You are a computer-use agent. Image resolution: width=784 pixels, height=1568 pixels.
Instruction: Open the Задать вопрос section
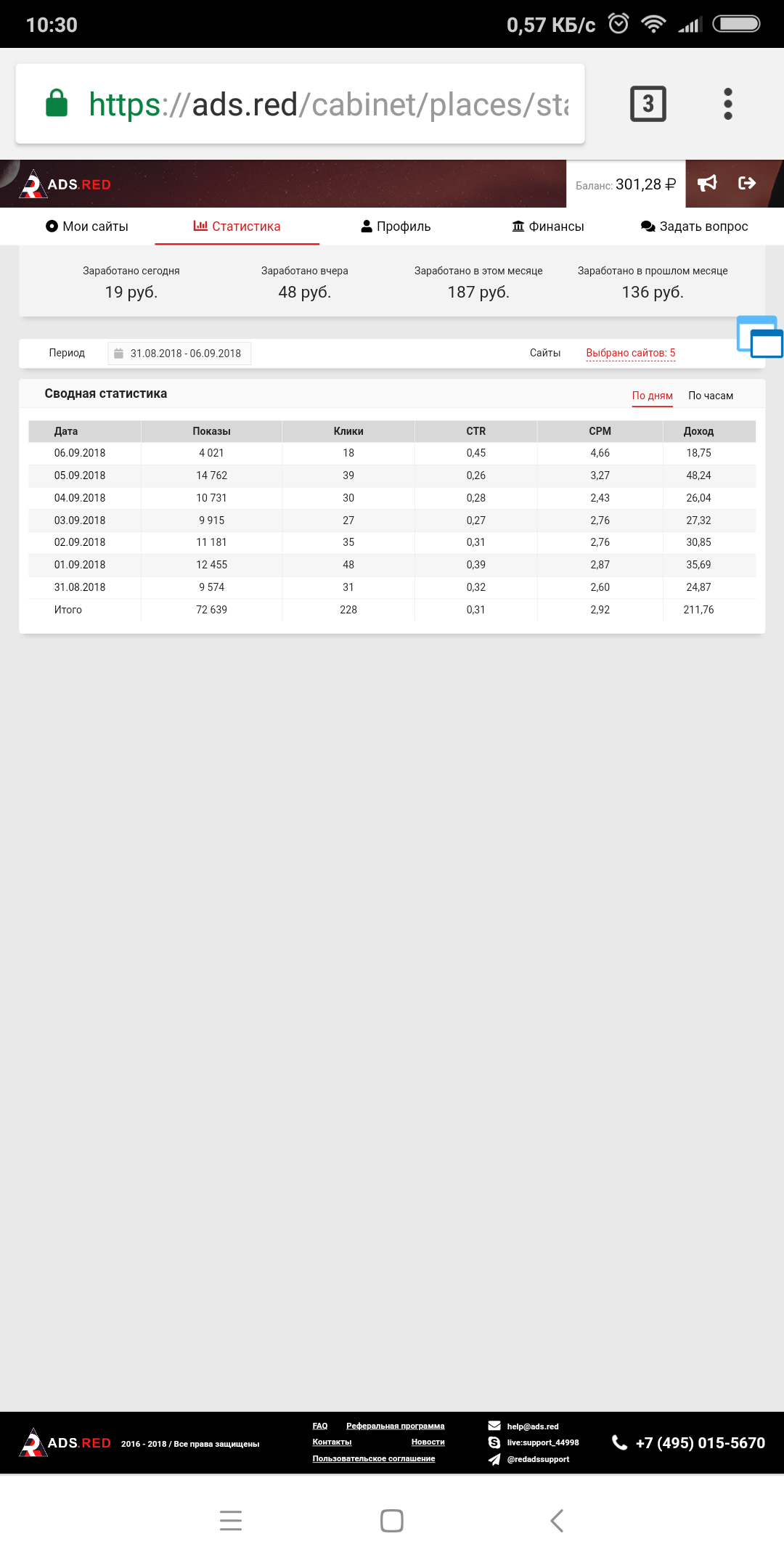click(695, 226)
